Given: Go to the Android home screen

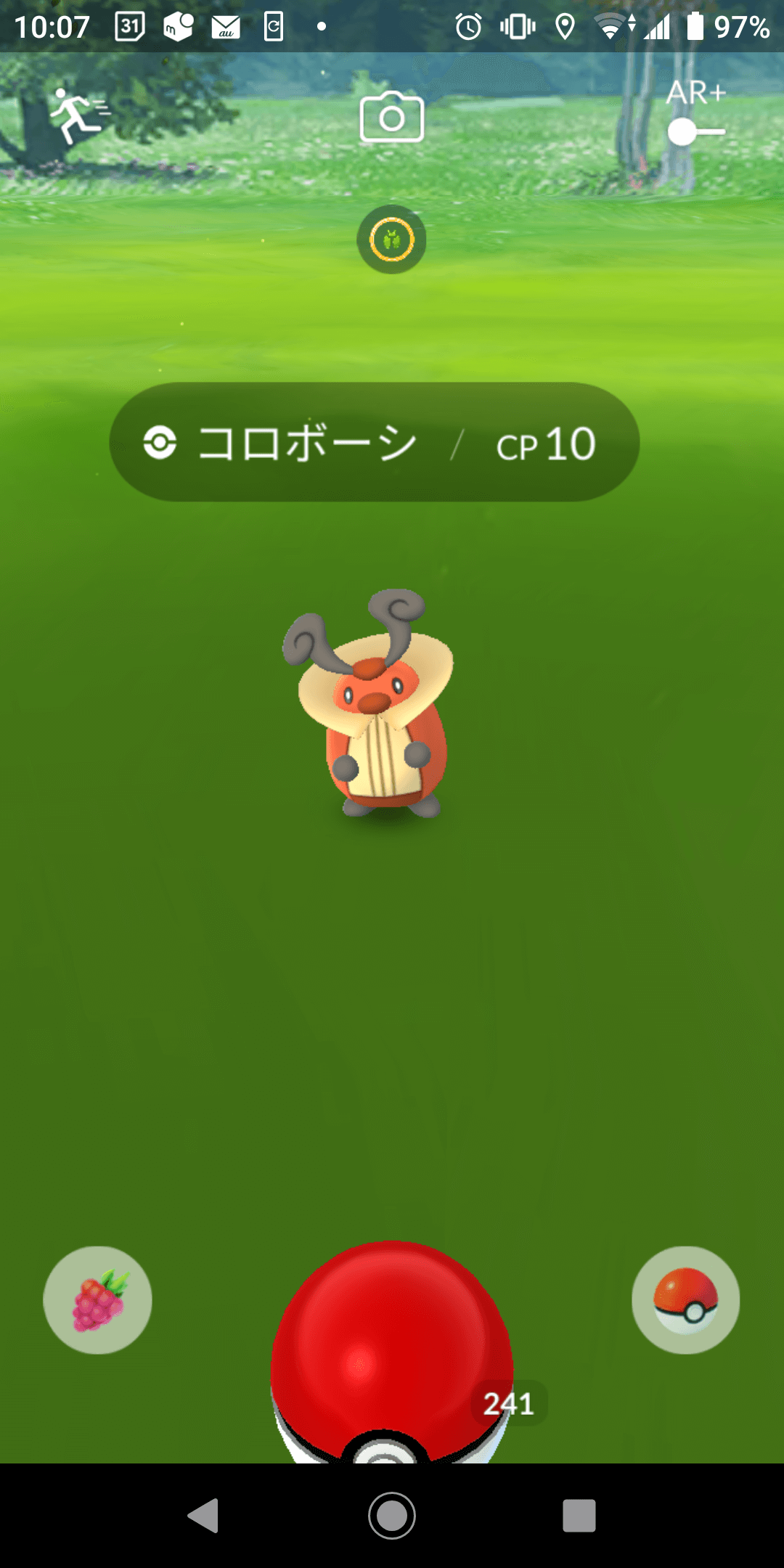Looking at the screenshot, I should click(x=392, y=1516).
